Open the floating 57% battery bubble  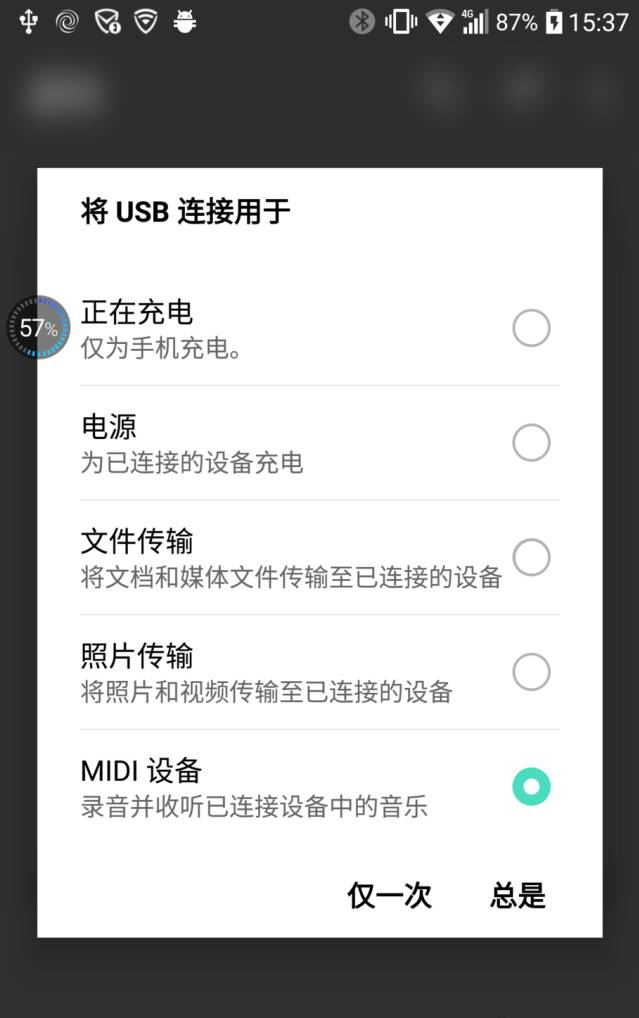coord(38,328)
